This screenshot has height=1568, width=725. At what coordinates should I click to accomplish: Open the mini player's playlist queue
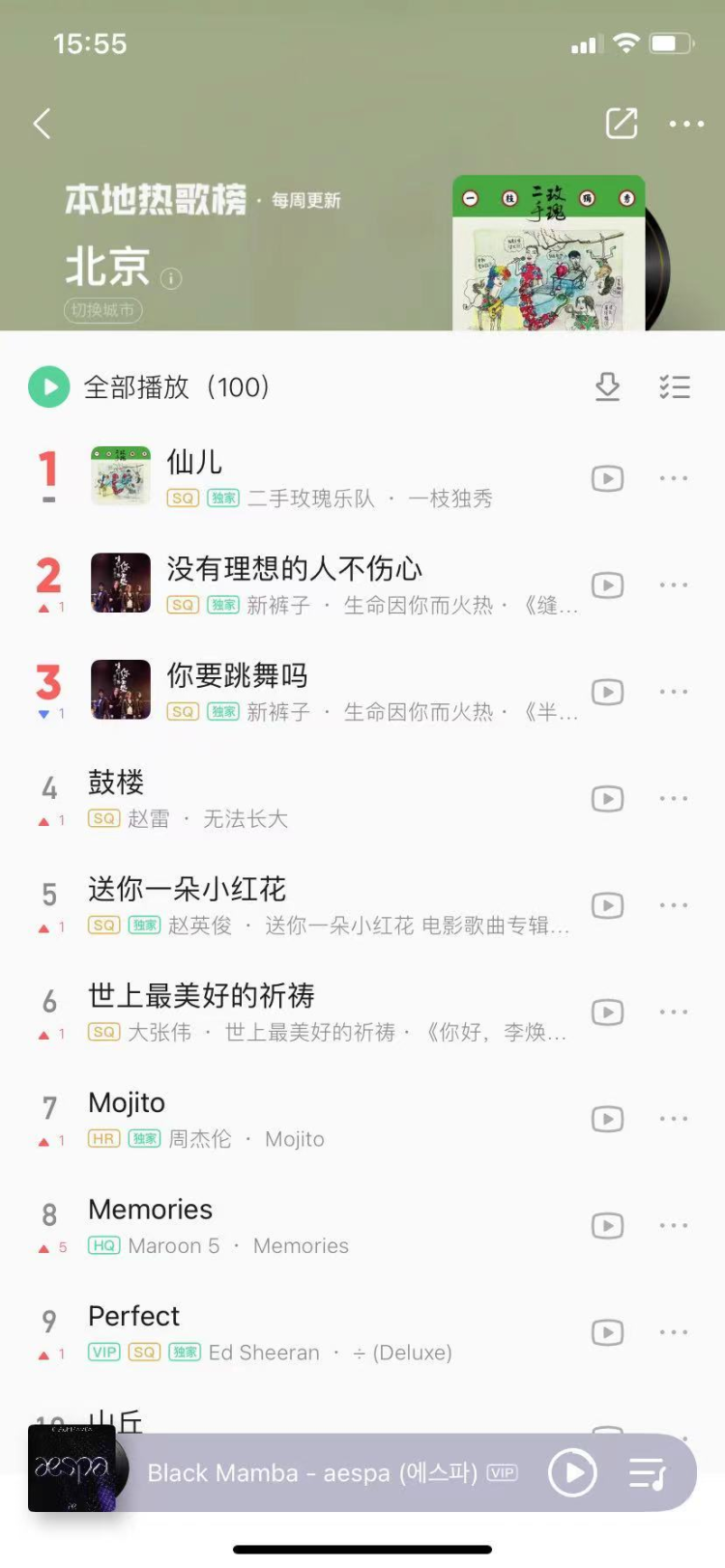tap(648, 1473)
